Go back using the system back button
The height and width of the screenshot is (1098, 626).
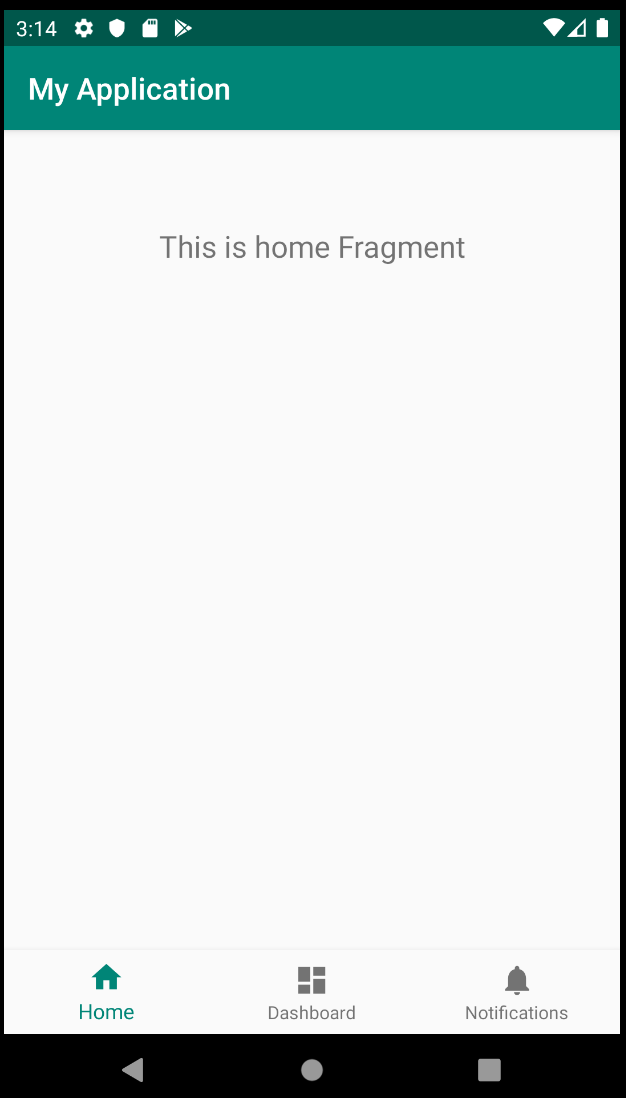(133, 1069)
